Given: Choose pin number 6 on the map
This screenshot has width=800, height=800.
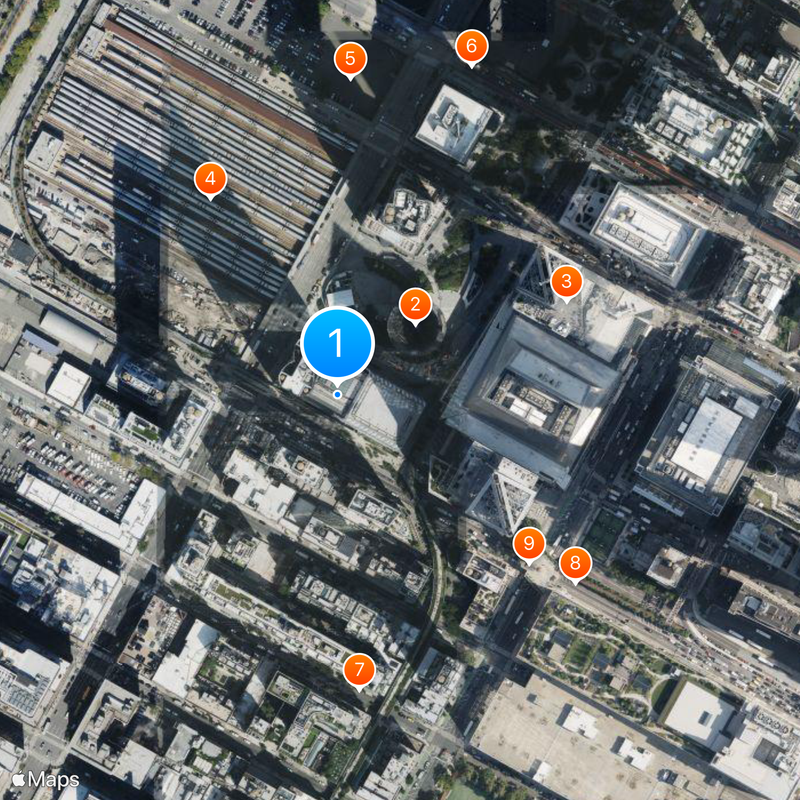Looking at the screenshot, I should click(471, 46).
